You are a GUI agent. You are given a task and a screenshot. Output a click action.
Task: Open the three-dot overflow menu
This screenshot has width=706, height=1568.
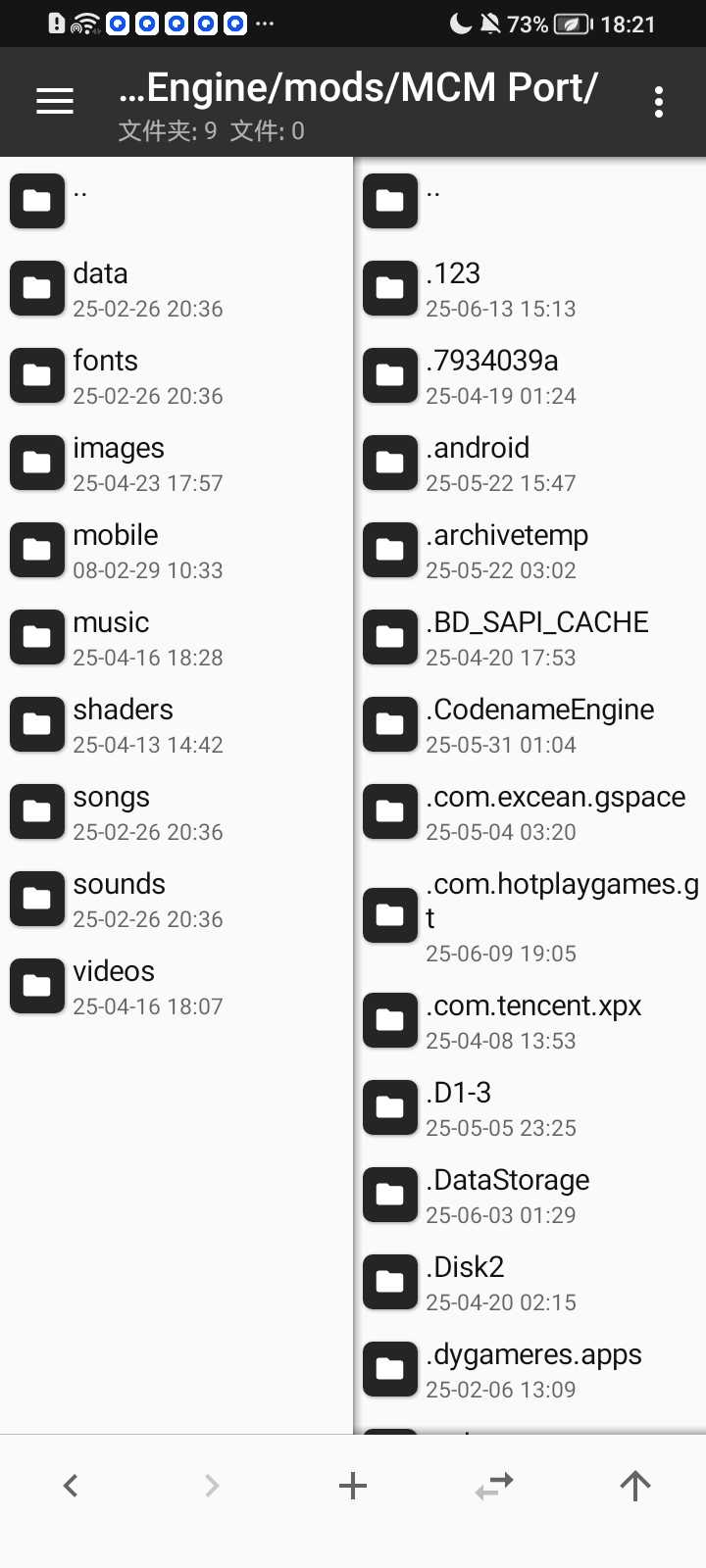(659, 102)
